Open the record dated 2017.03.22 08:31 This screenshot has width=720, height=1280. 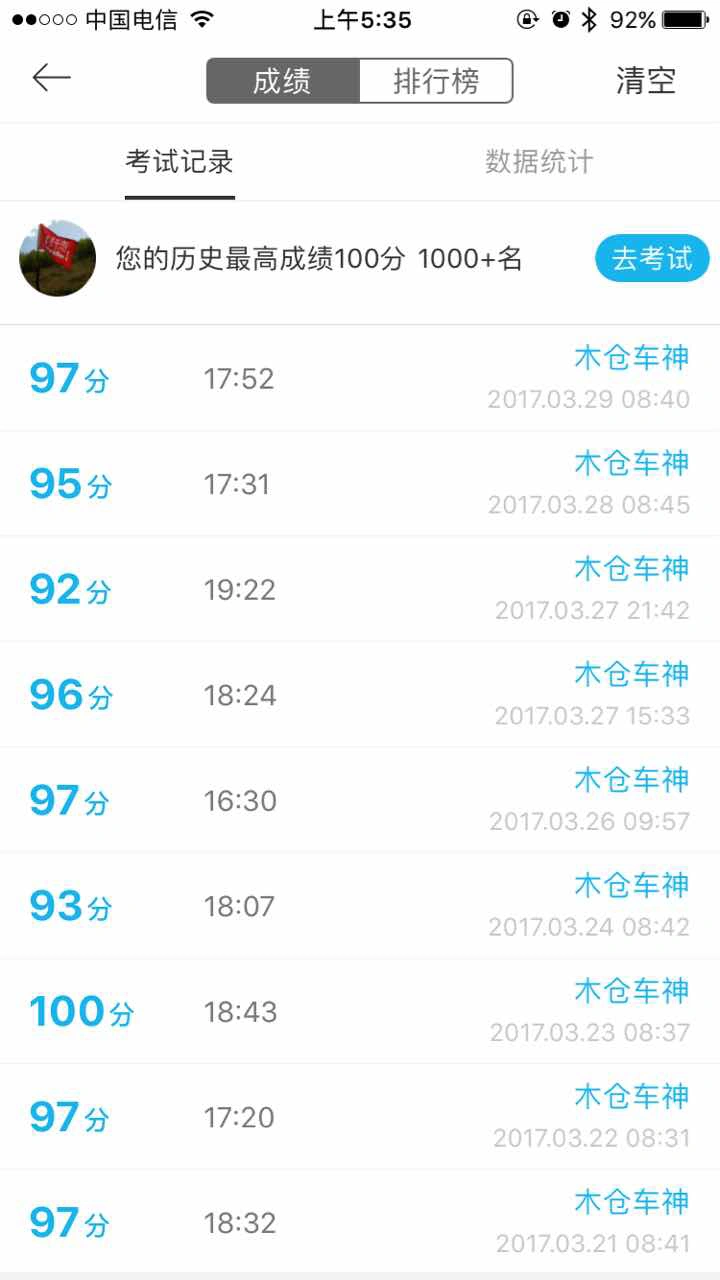point(360,1117)
